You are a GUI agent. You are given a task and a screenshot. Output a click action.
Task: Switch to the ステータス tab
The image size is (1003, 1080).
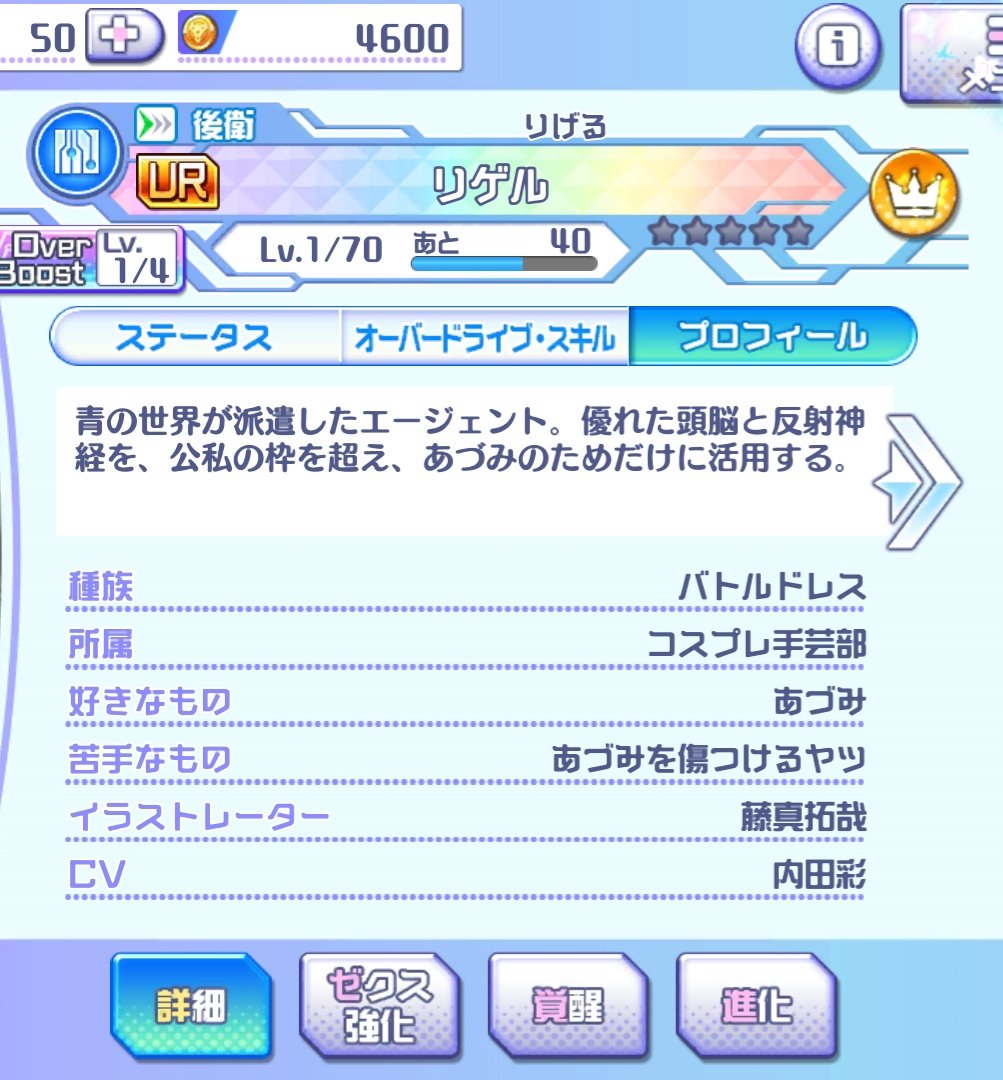click(x=193, y=338)
